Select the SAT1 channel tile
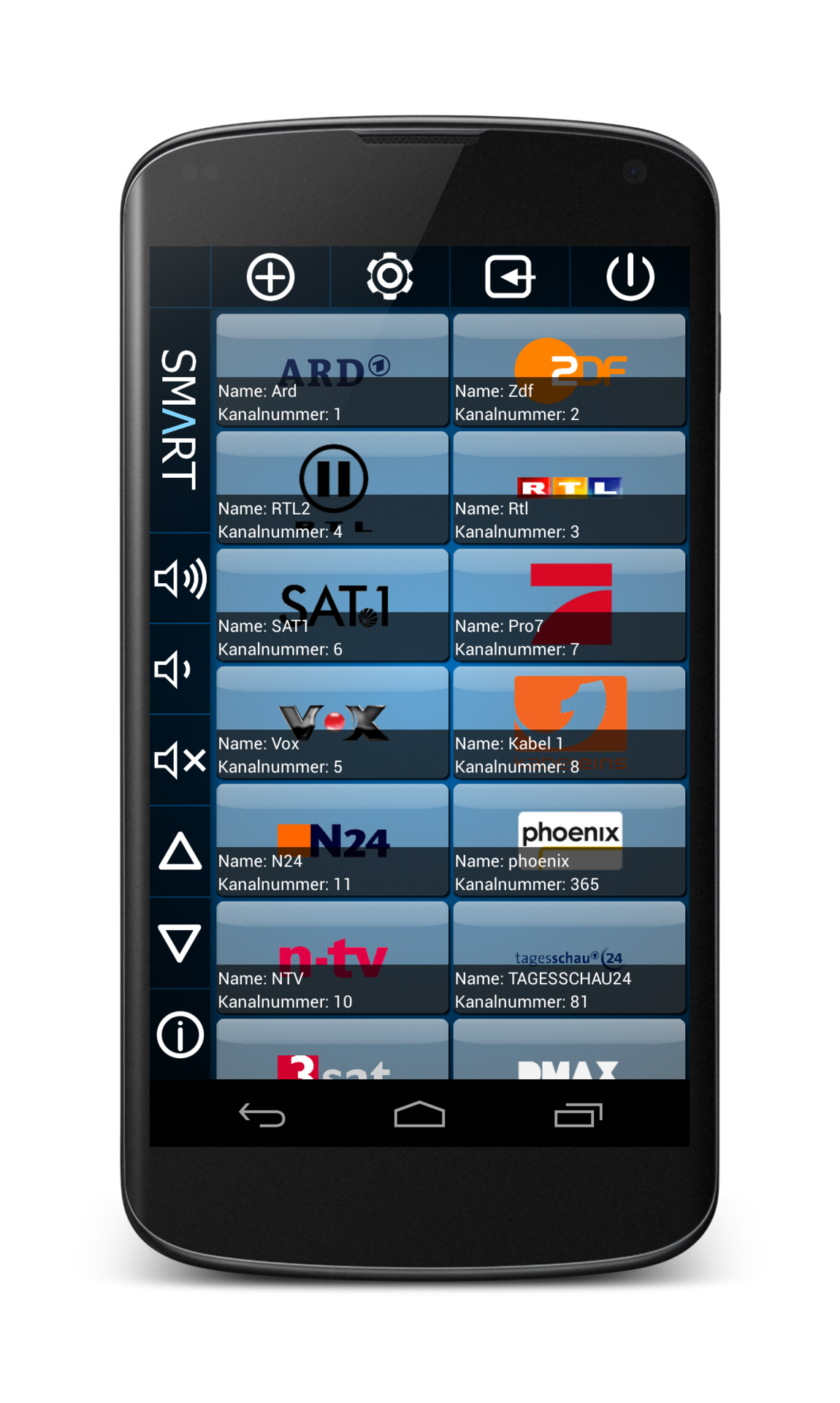This screenshot has width=840, height=1403. [x=332, y=605]
